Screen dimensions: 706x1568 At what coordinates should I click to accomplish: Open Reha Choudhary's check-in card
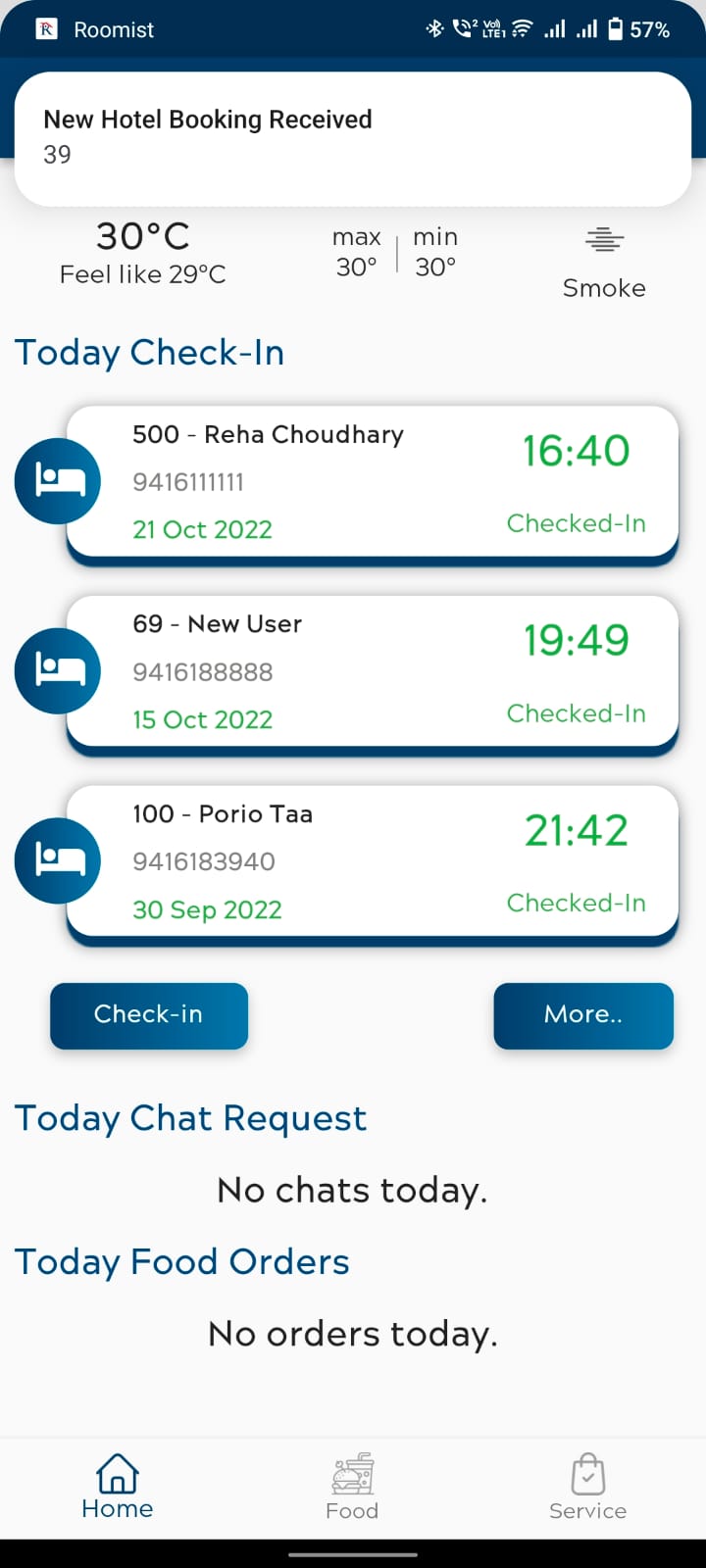point(373,482)
